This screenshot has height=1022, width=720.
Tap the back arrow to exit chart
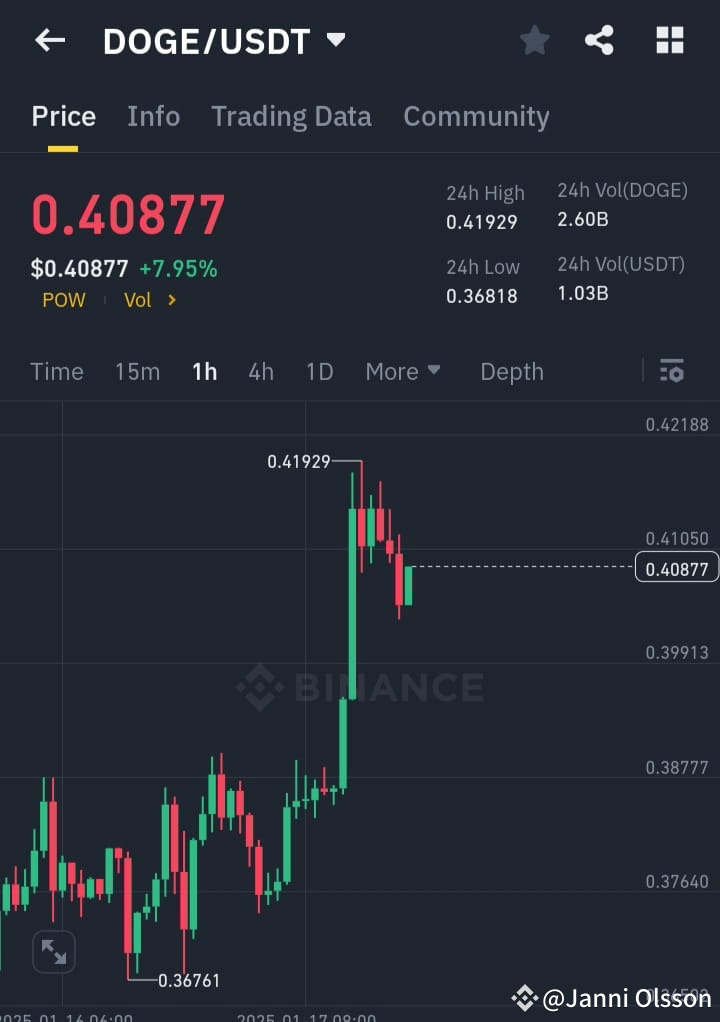[x=49, y=40]
